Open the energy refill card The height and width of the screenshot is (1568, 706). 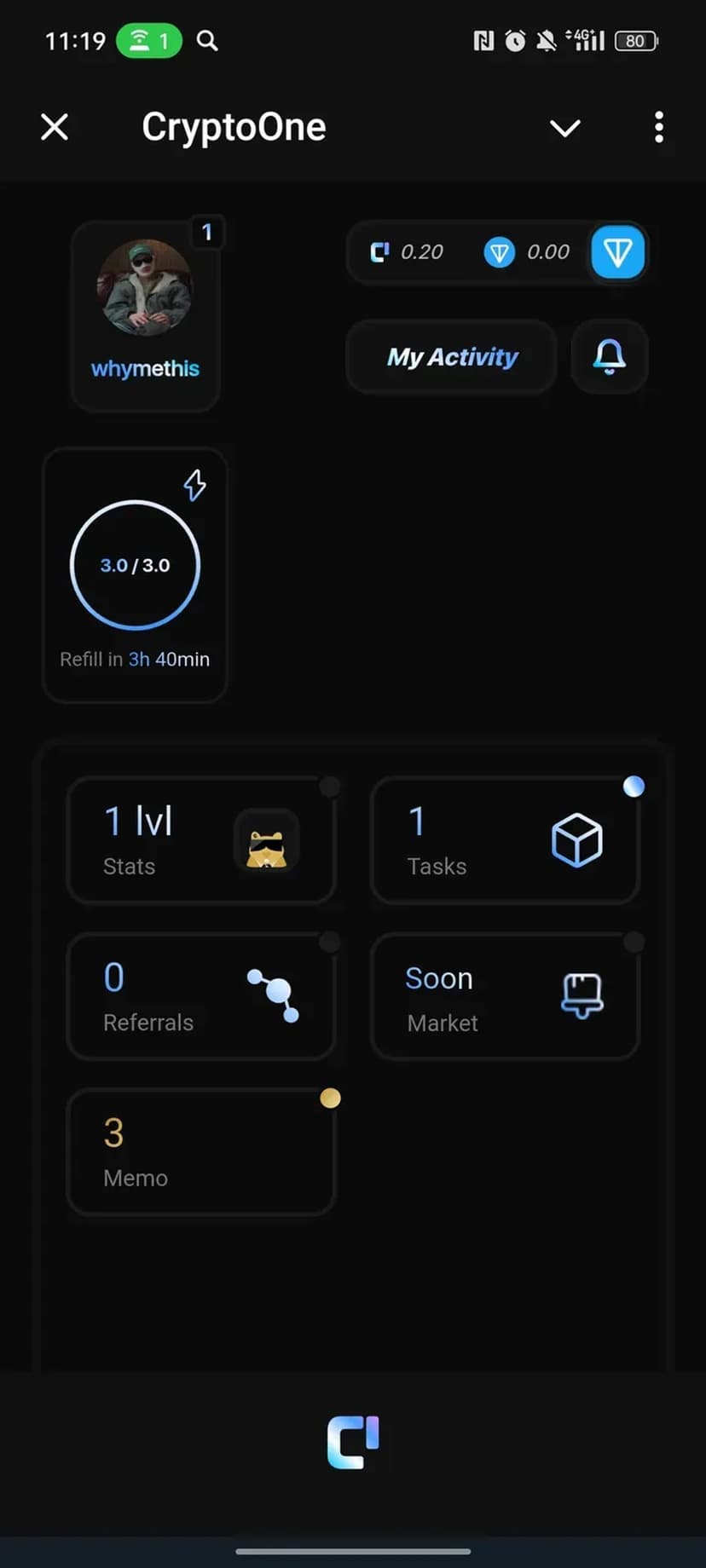tap(135, 576)
